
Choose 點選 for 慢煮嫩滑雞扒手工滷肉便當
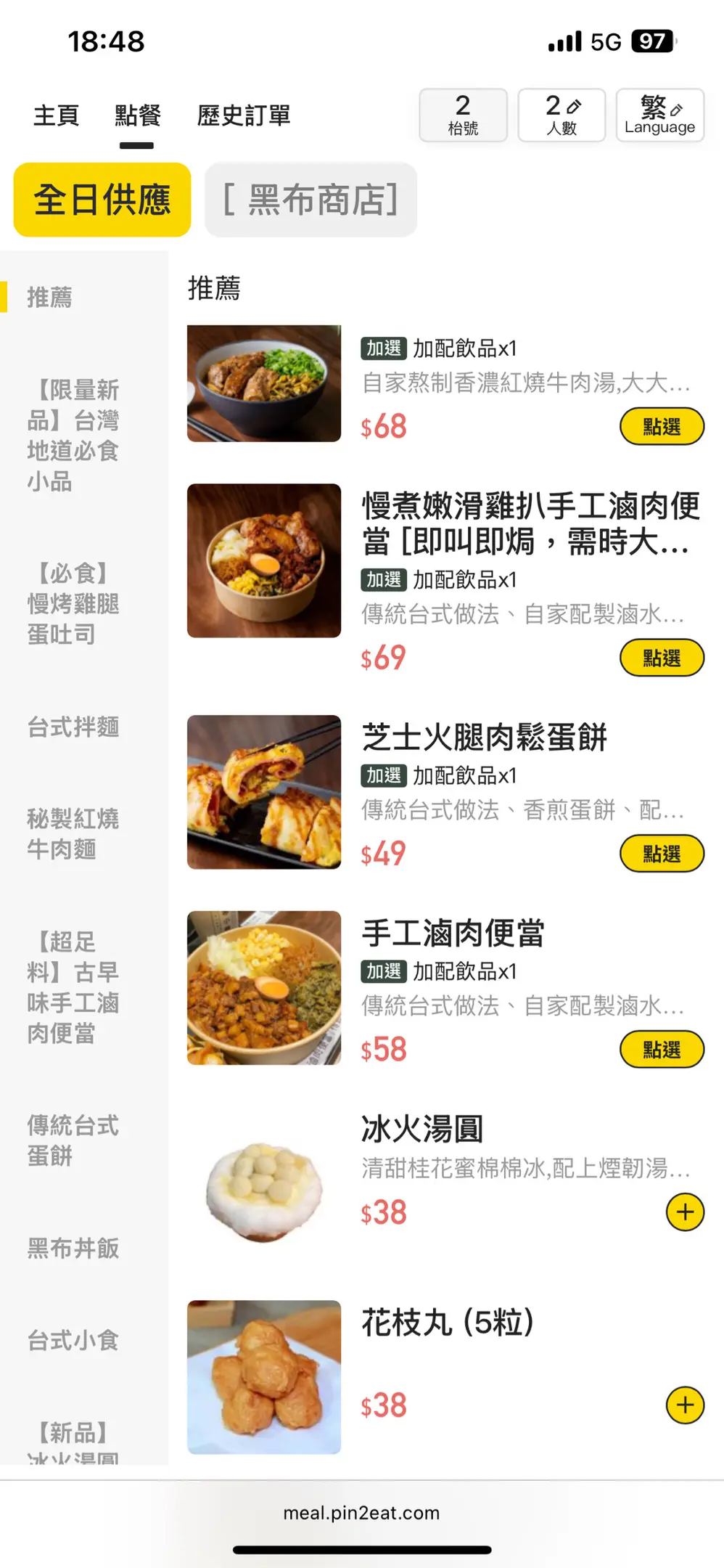tap(662, 658)
